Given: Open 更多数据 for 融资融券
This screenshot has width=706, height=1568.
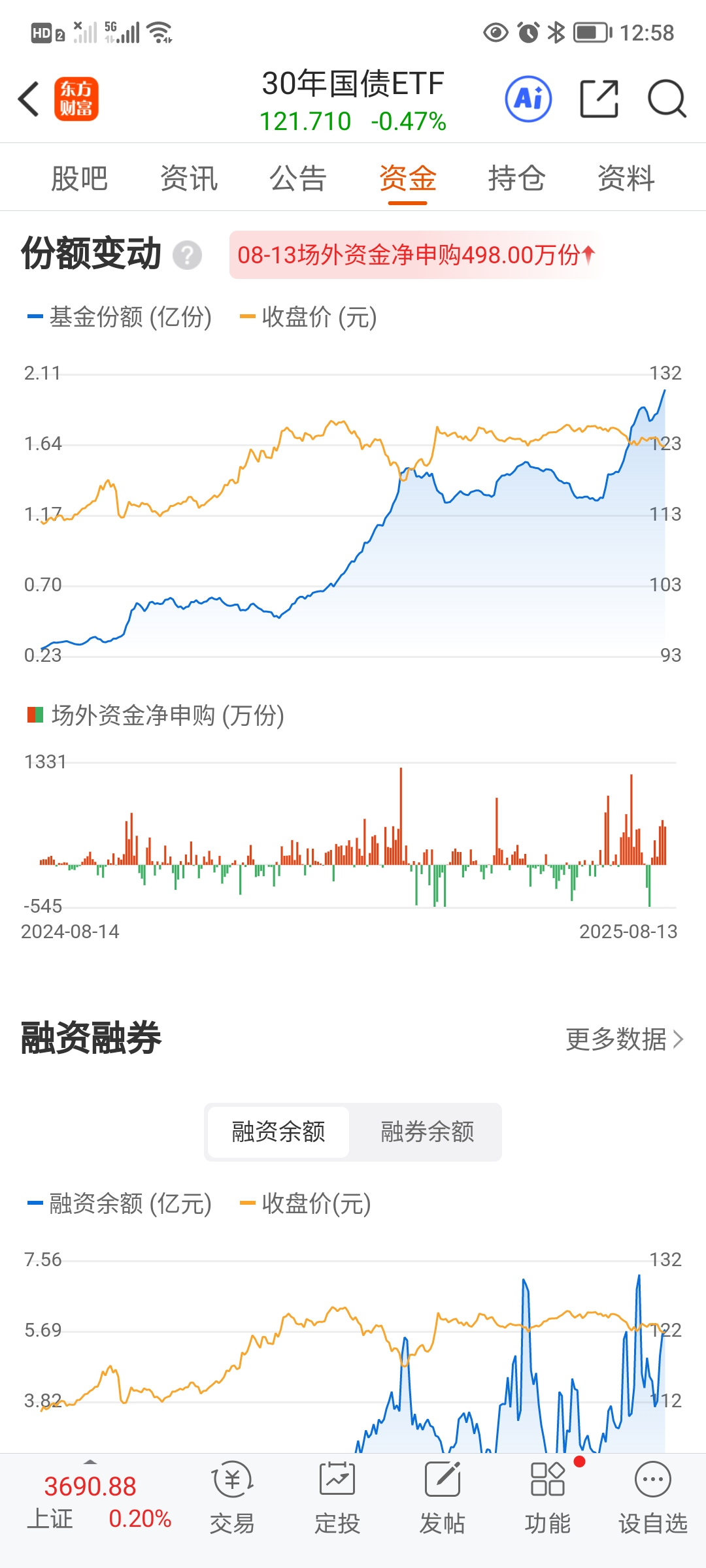Looking at the screenshot, I should tap(624, 1039).
